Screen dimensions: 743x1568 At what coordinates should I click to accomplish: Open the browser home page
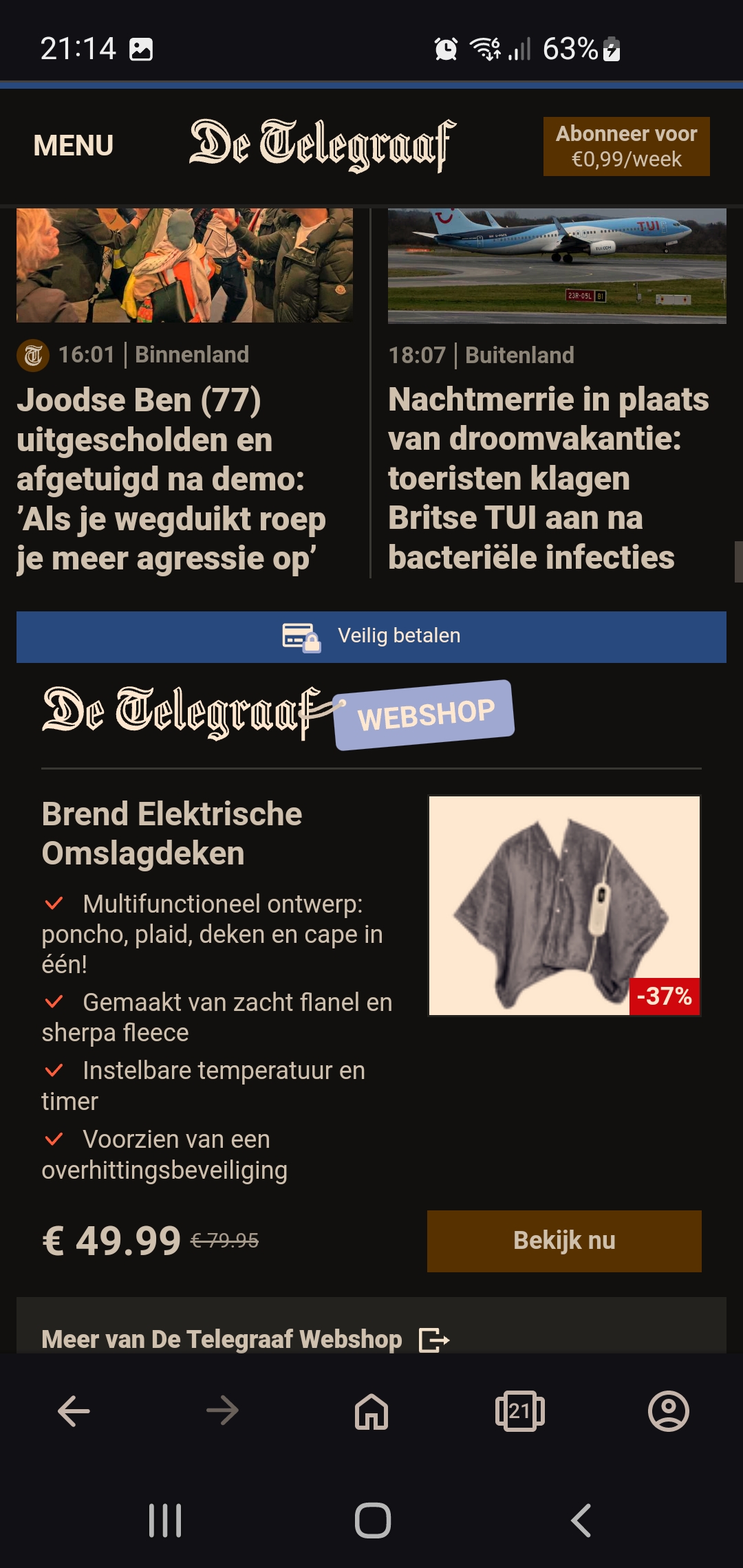pos(371,1411)
